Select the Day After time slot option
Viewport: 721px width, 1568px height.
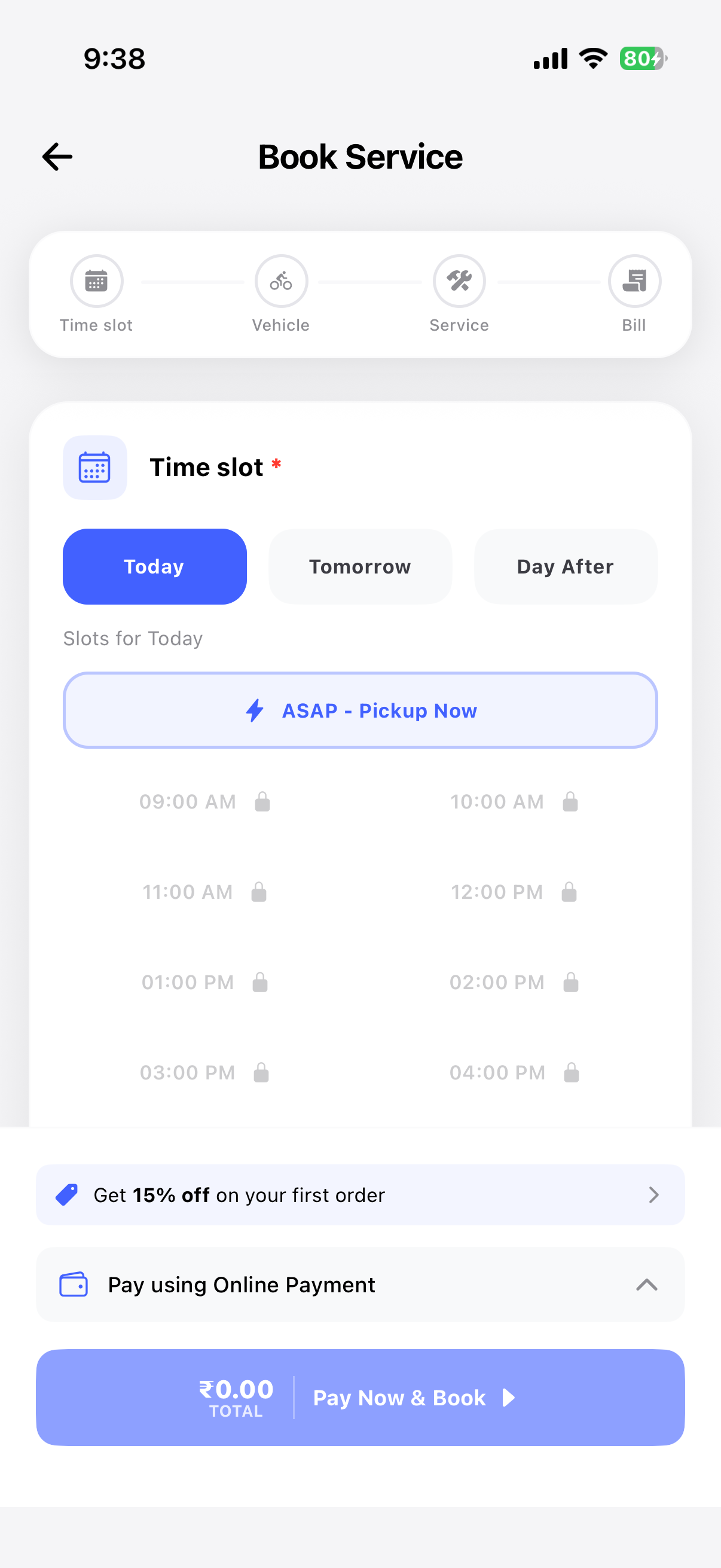[564, 566]
